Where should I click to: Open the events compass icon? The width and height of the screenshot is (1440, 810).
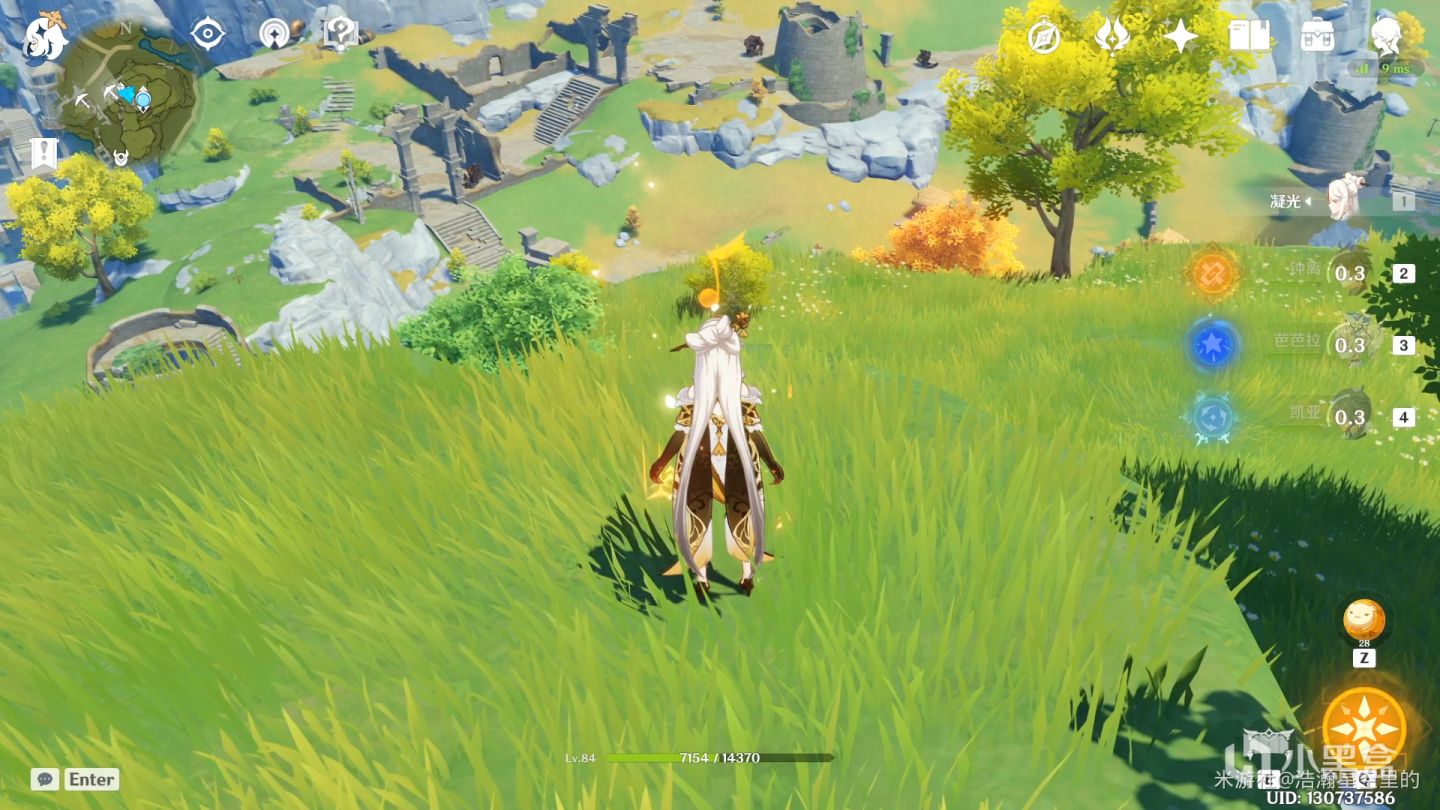click(1044, 37)
